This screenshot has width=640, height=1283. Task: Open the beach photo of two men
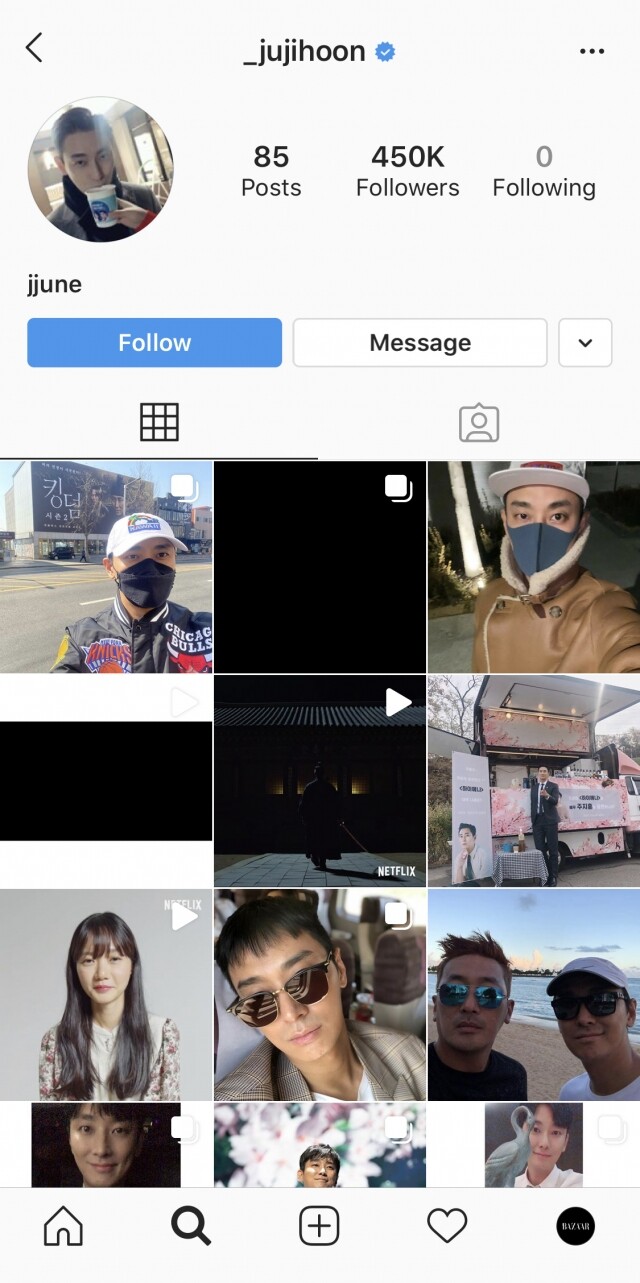pyautogui.click(x=534, y=995)
